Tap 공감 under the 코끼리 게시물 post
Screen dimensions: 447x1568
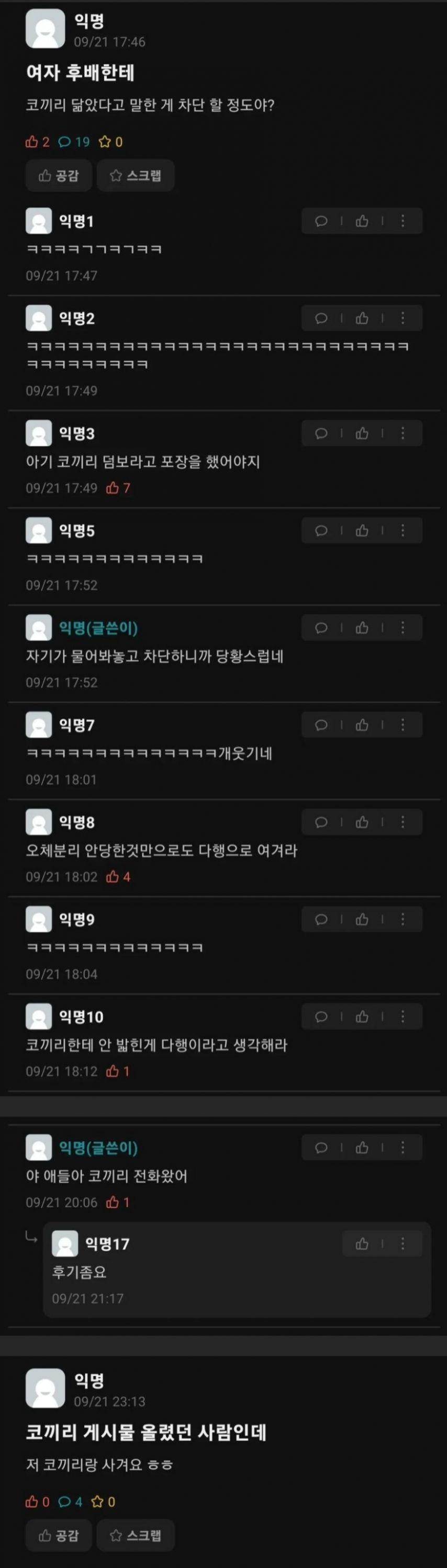click(59, 1535)
